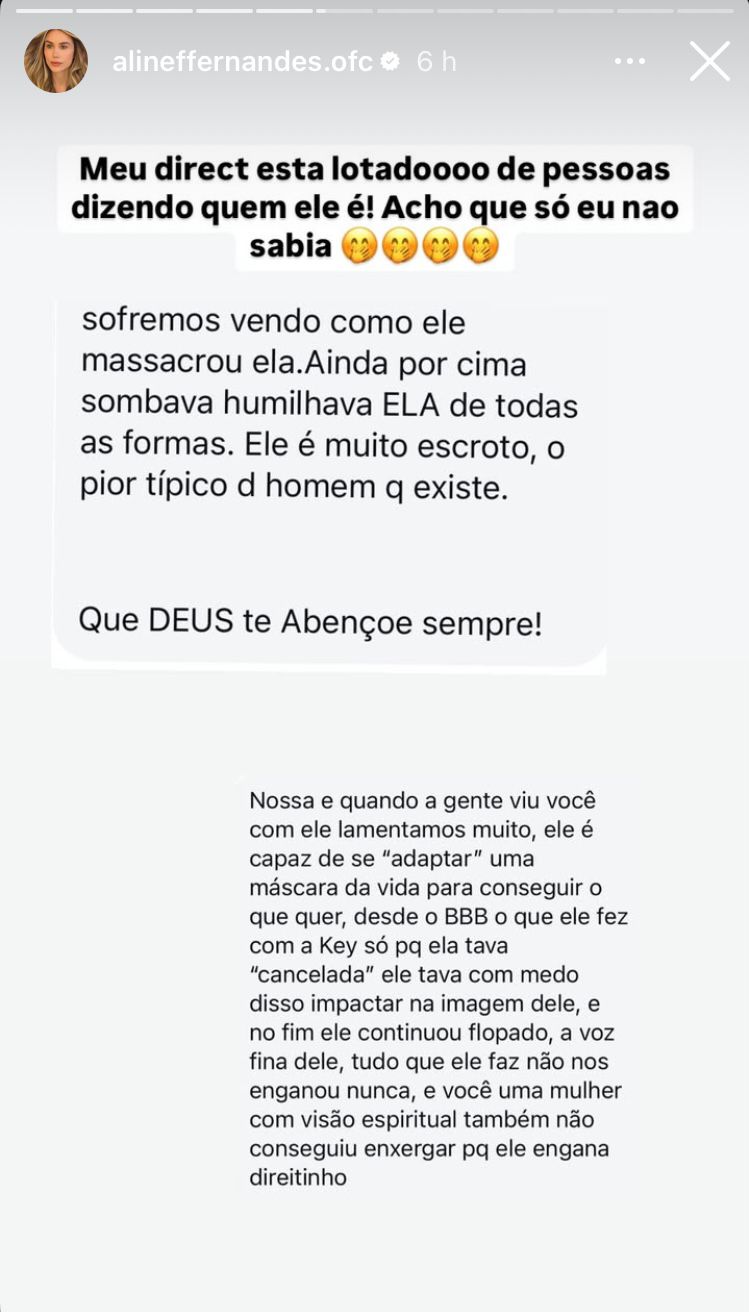Screen dimensions: 749x1312
Task: Close the story viewer
Action: pos(710,61)
